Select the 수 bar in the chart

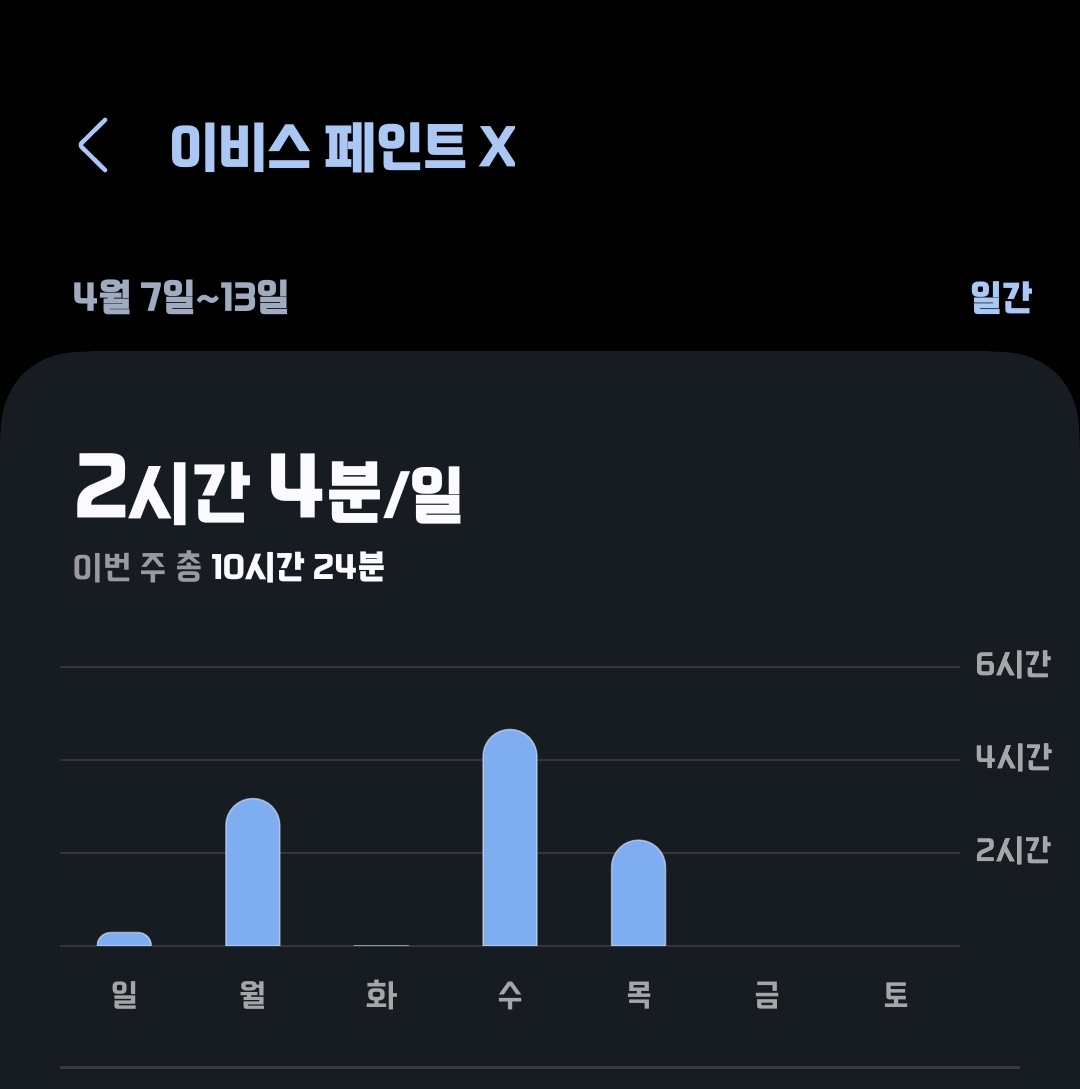point(510,838)
